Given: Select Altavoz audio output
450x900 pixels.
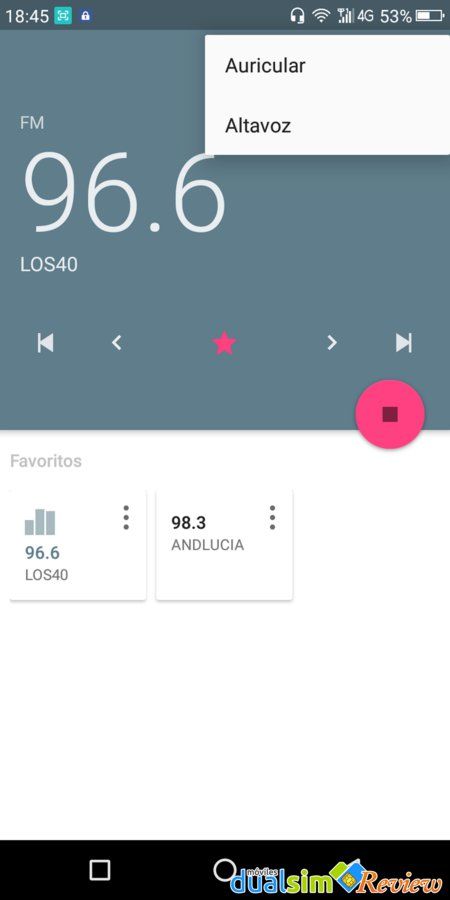Looking at the screenshot, I should tap(327, 125).
